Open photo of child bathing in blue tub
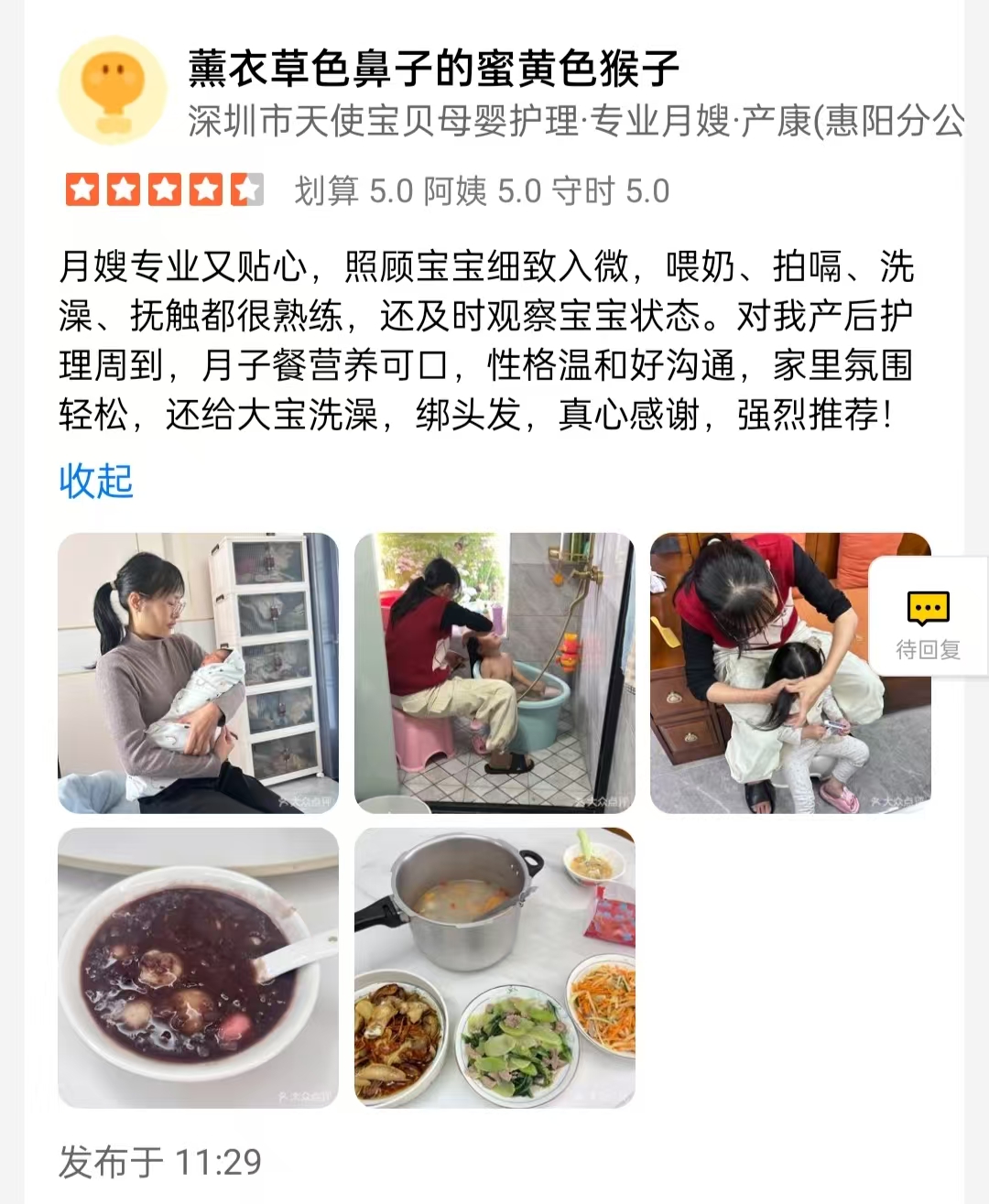 [494, 673]
